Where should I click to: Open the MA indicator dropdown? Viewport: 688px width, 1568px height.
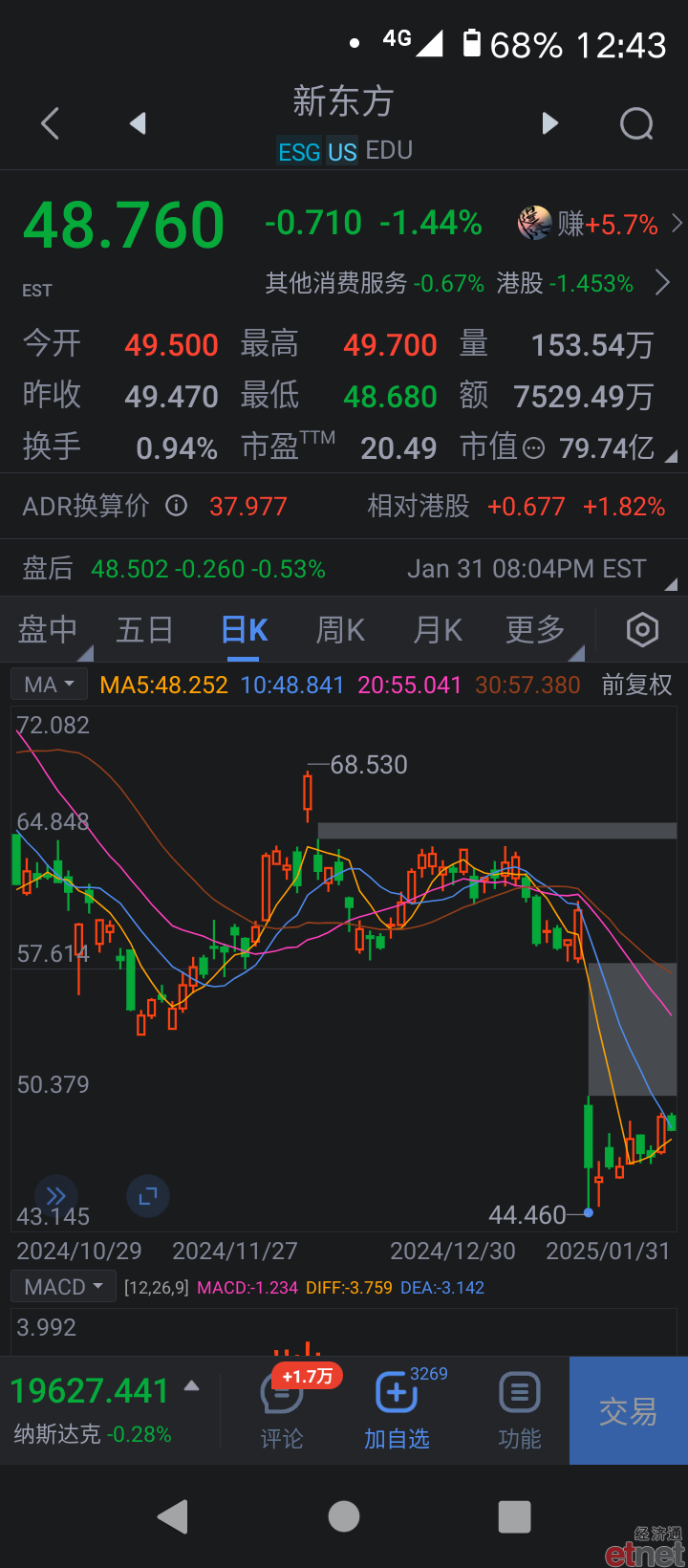(49, 685)
